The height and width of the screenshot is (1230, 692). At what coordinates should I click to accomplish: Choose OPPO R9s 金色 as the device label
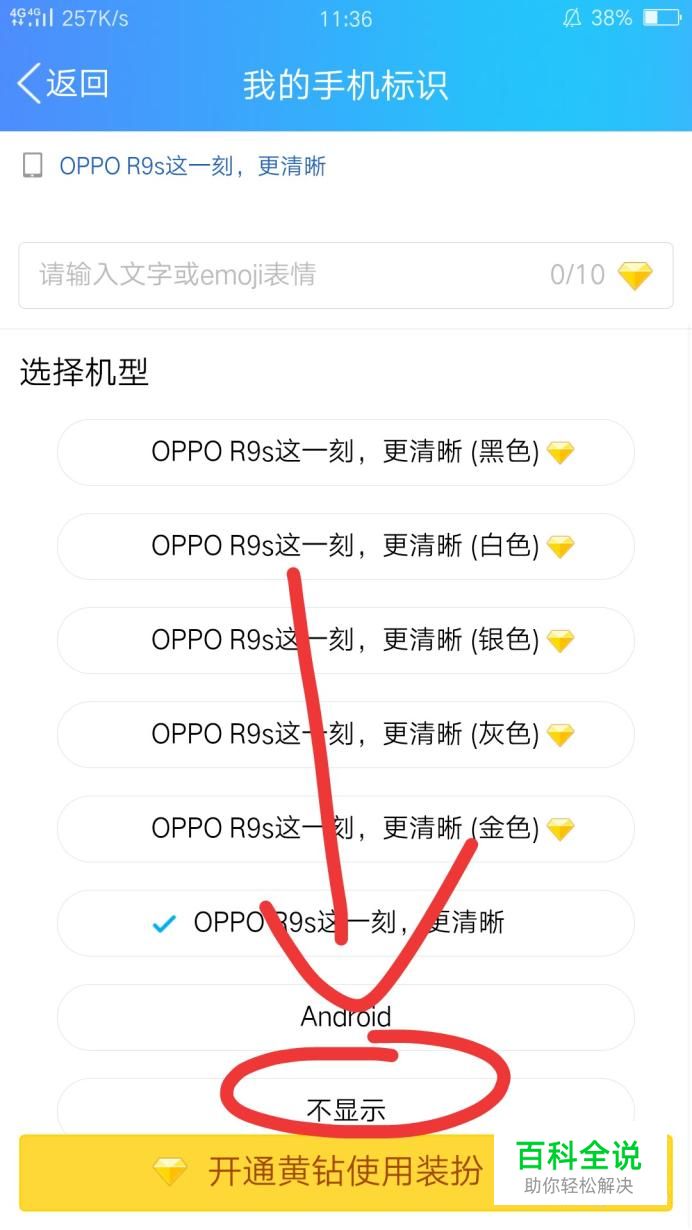(x=346, y=828)
